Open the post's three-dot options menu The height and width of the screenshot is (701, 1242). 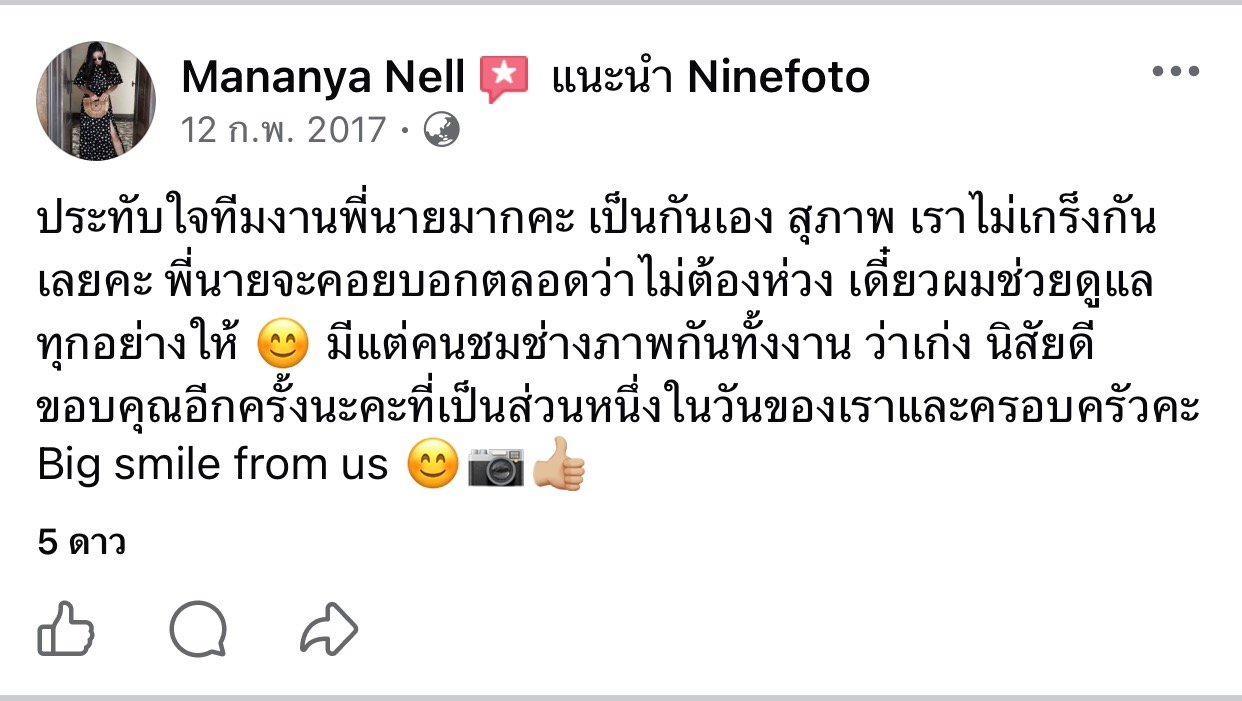pyautogui.click(x=1175, y=72)
